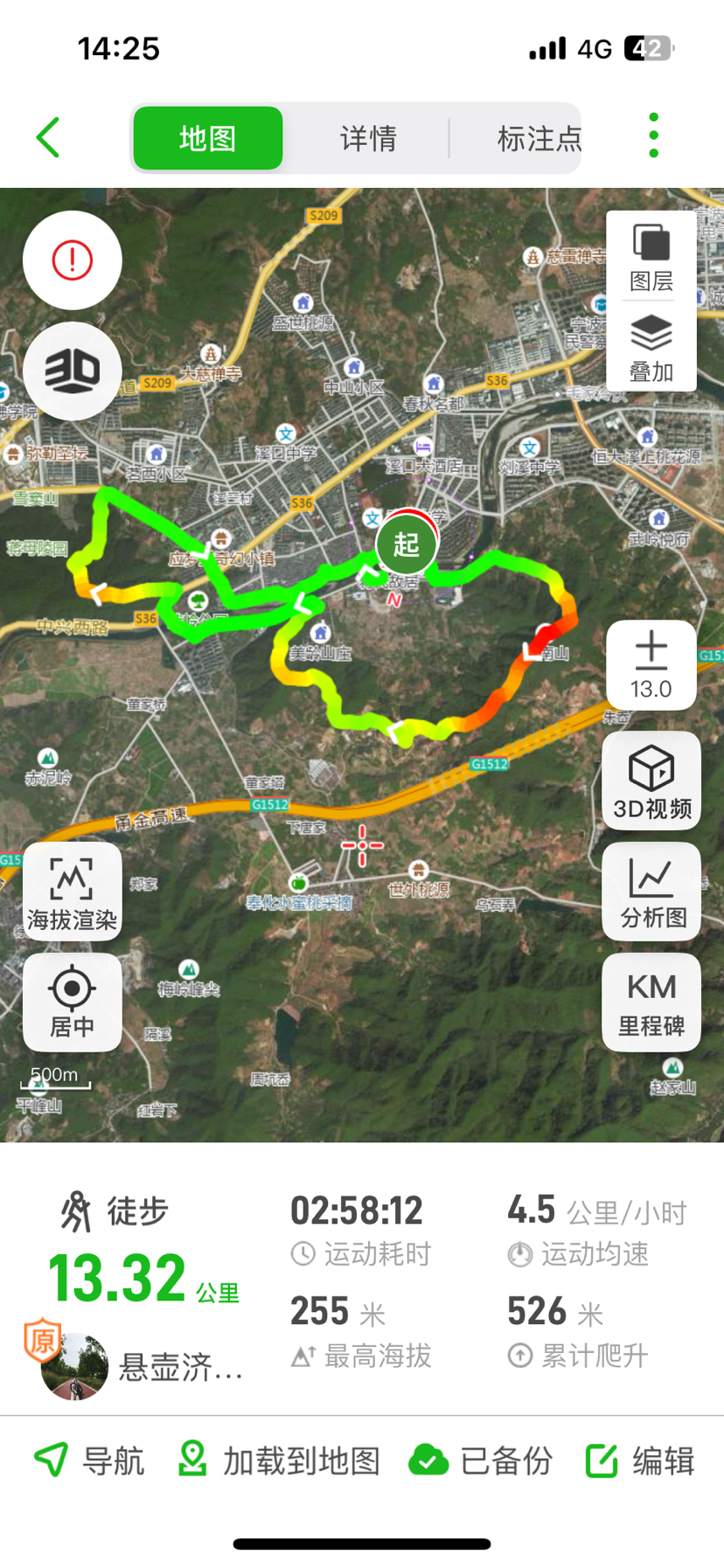Open the 分析图 analysis chart
724x1568 pixels.
pos(651,892)
